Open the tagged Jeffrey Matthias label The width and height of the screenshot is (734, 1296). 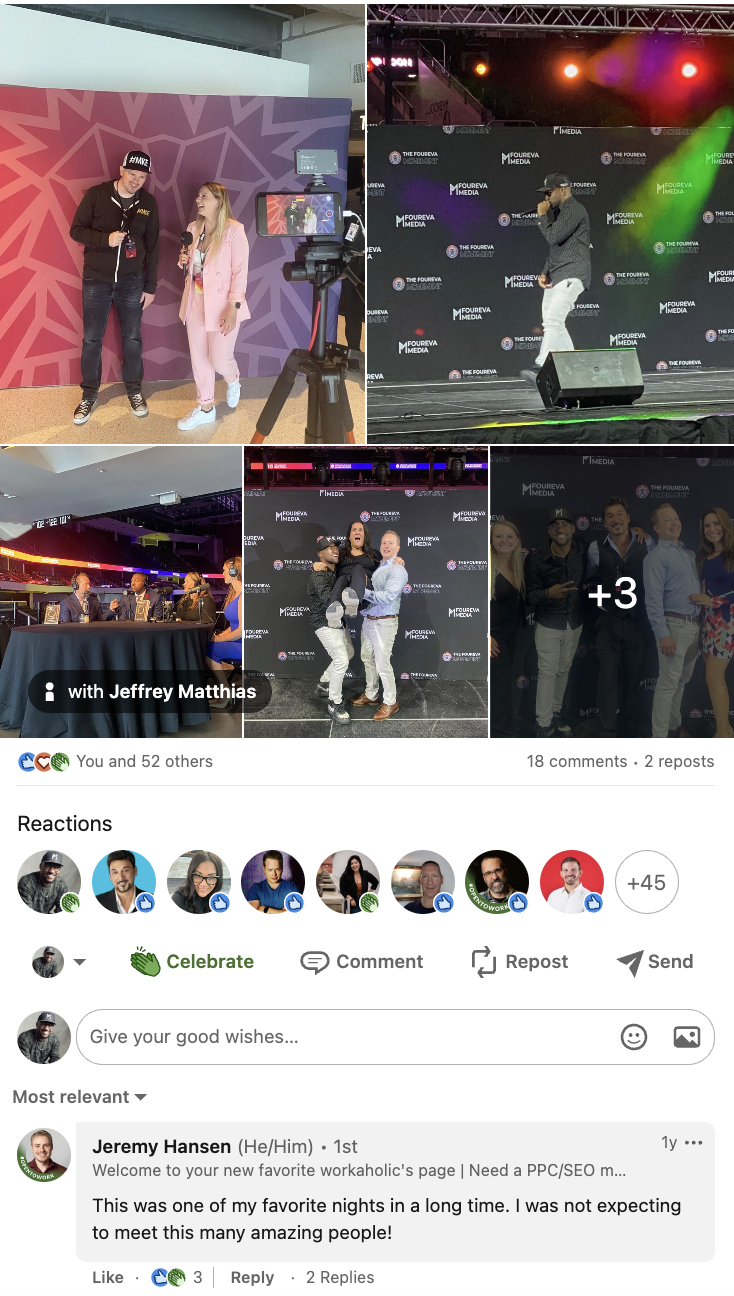(x=148, y=691)
